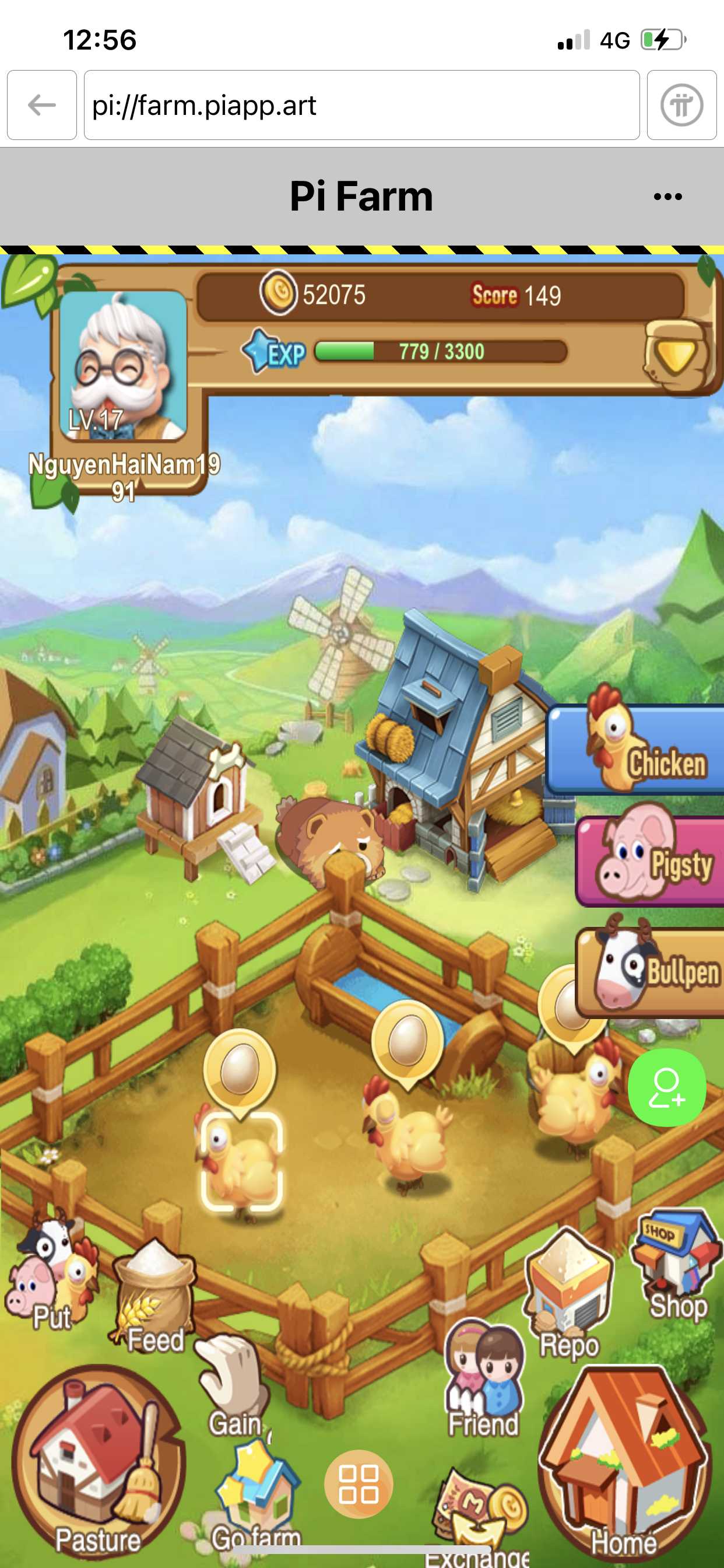This screenshot has width=724, height=1568.
Task: Open the Friend section
Action: 484,1378
